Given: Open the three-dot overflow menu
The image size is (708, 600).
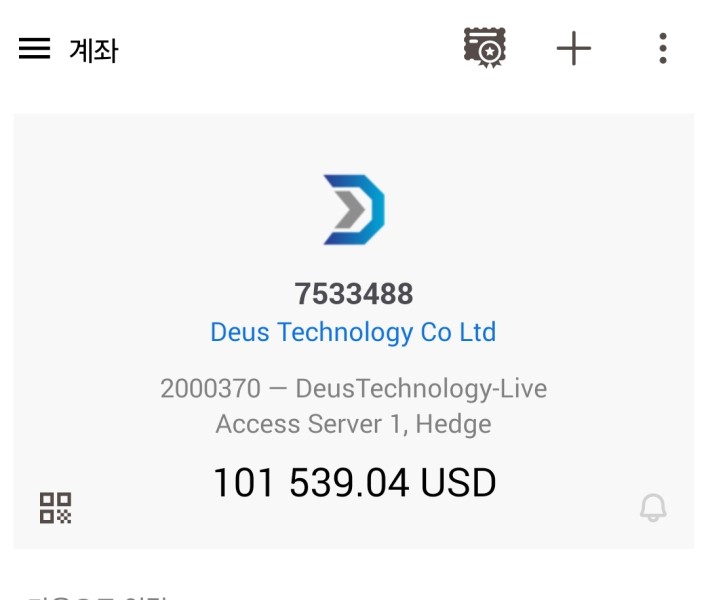Looking at the screenshot, I should pos(662,48).
